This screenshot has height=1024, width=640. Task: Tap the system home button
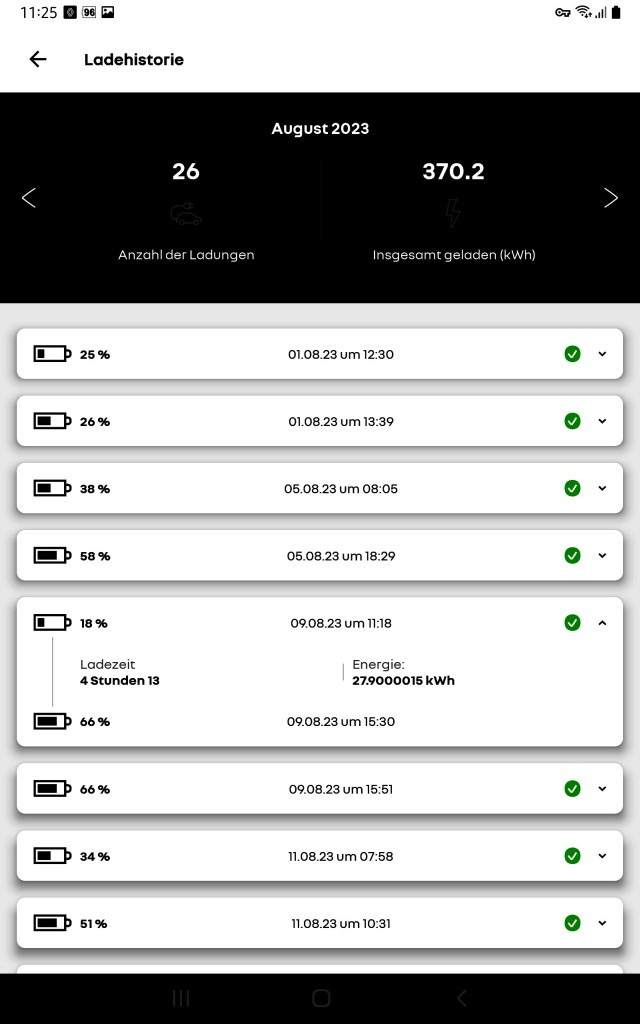click(321, 998)
